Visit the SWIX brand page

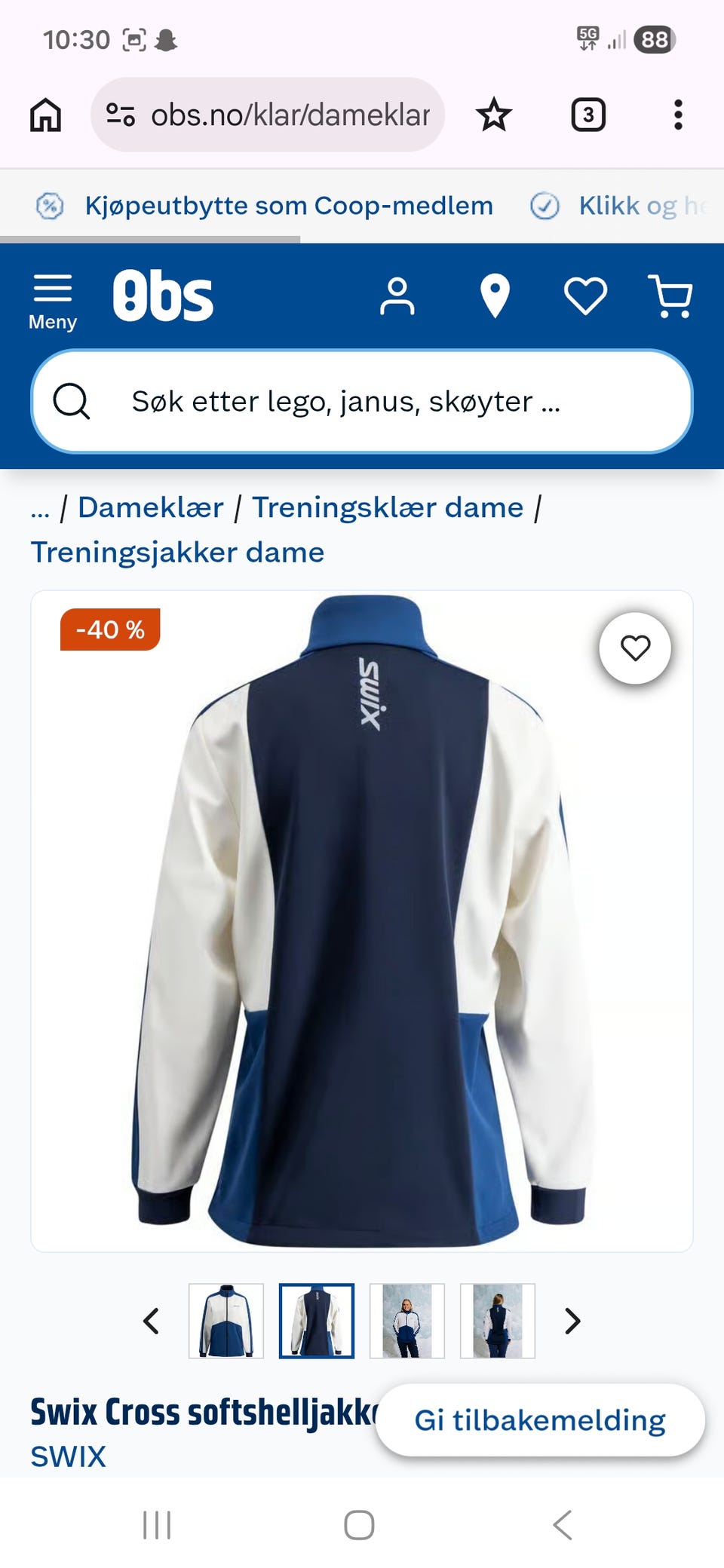point(67,1456)
